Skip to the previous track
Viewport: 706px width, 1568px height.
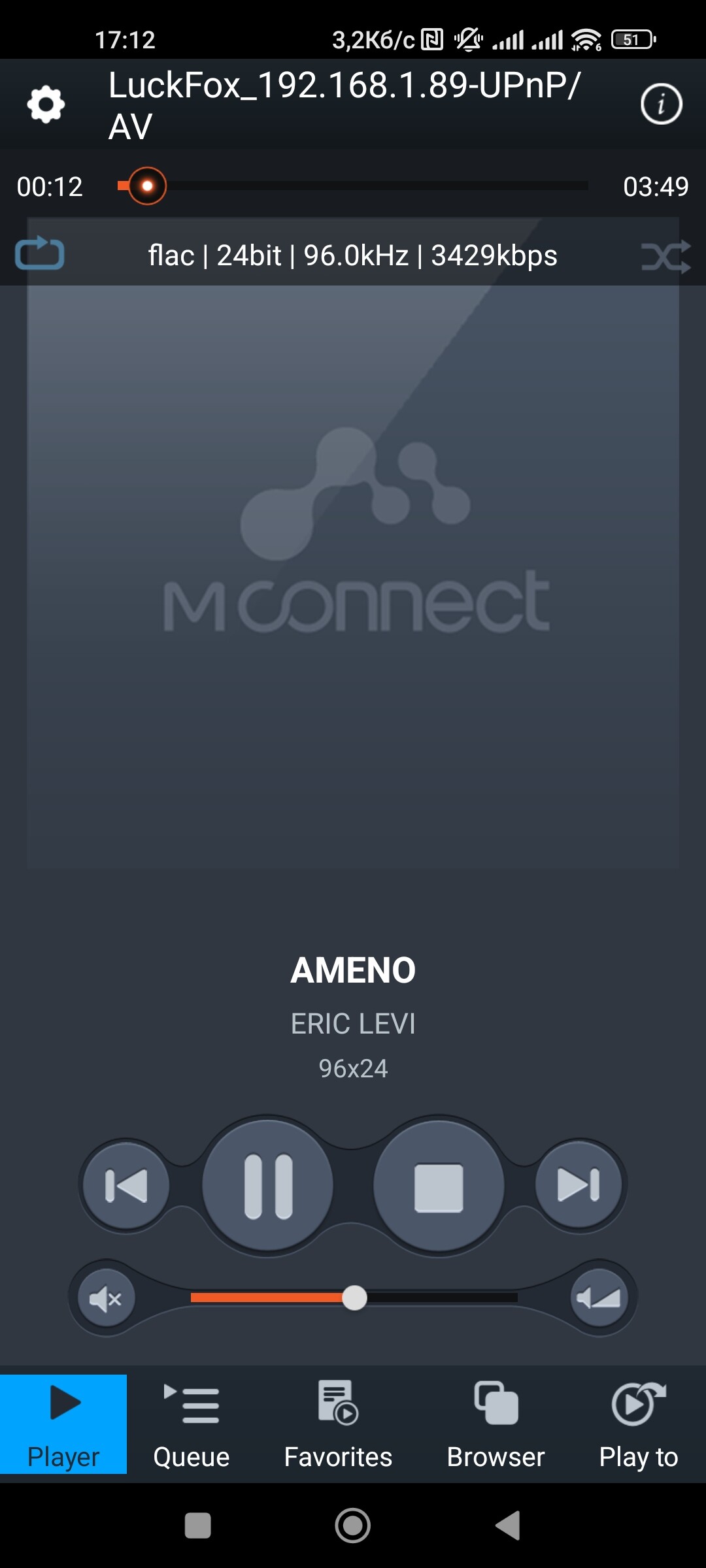(126, 1185)
